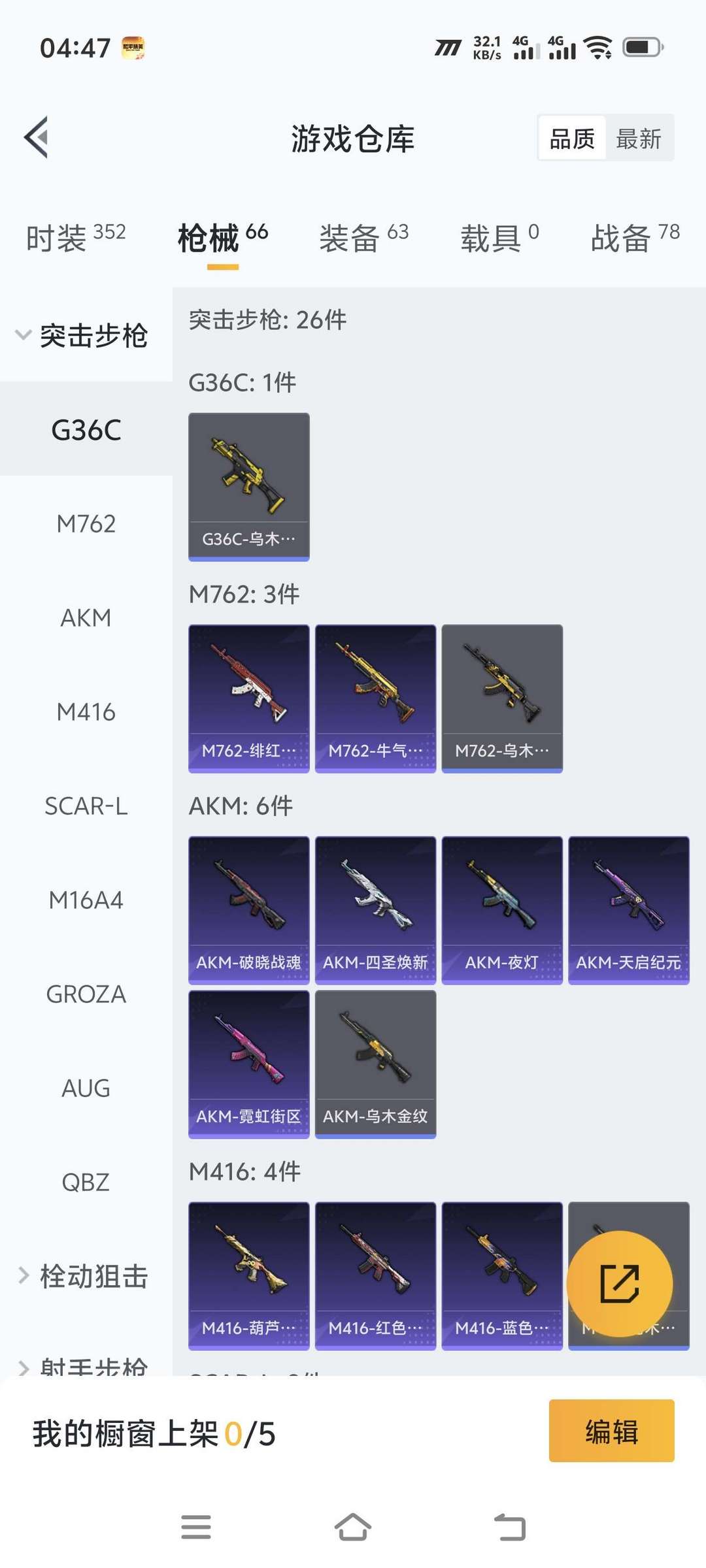706x1568 pixels.
Task: Go back using the top-left arrow
Action: click(x=37, y=137)
